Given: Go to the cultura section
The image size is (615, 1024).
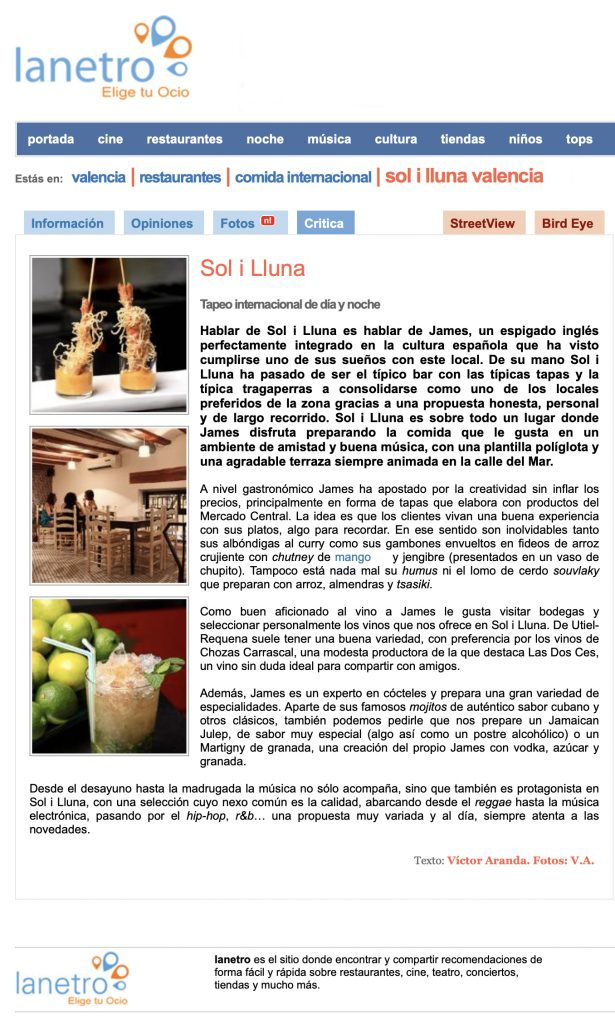Looking at the screenshot, I should tap(396, 139).
